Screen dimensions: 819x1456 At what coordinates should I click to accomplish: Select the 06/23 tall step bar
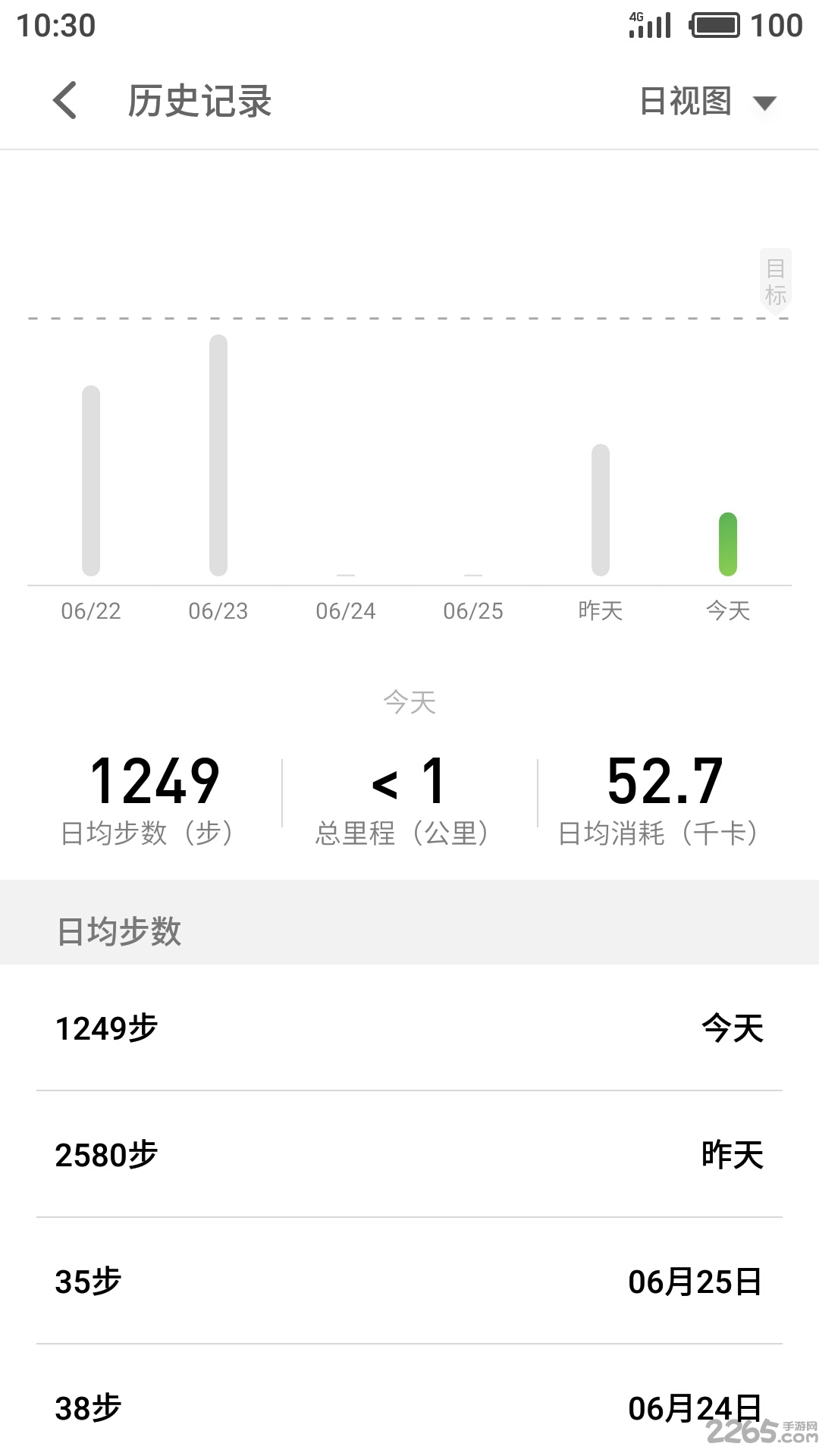coord(218,455)
